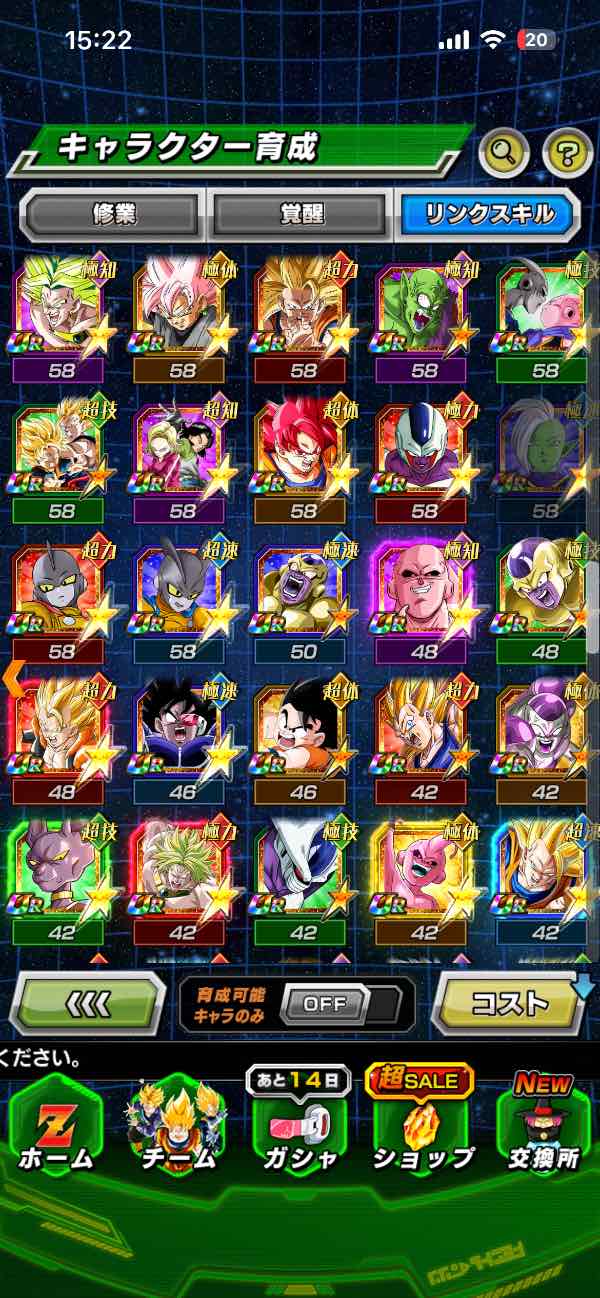Switch to the 覚醒 tab
600x1298 pixels.
(299, 214)
